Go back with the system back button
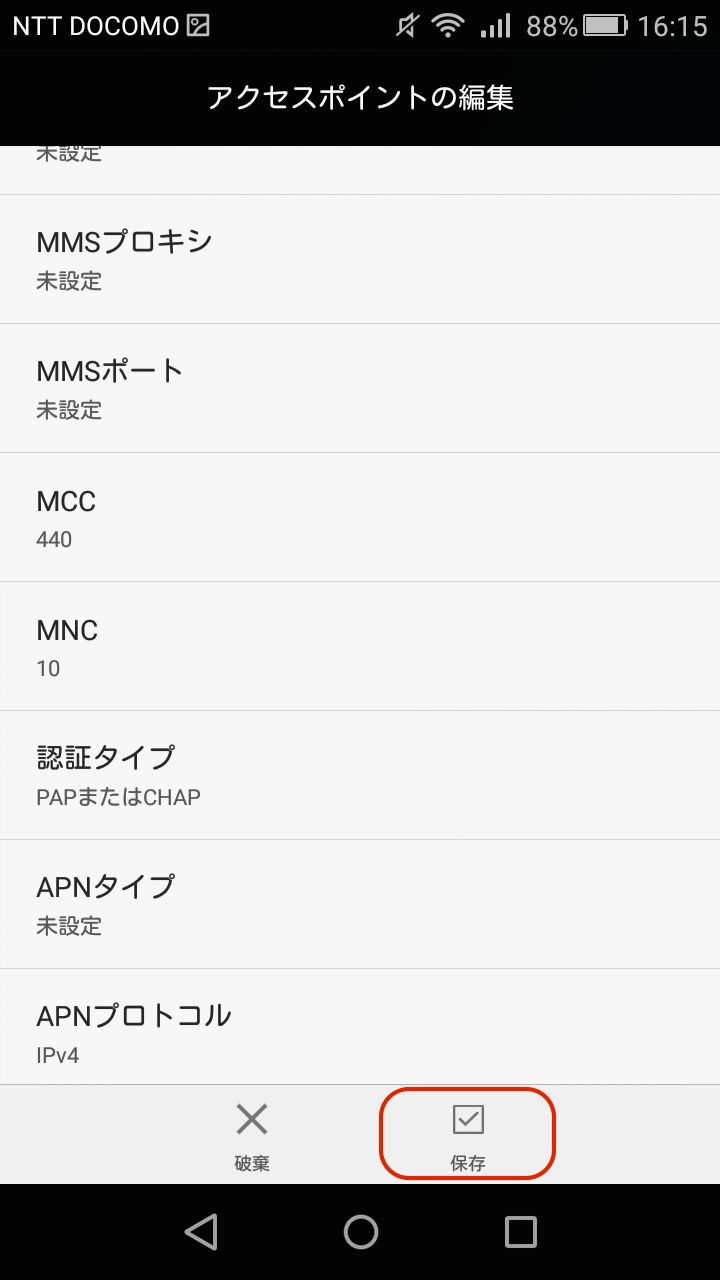720x1280 pixels. 201,1232
